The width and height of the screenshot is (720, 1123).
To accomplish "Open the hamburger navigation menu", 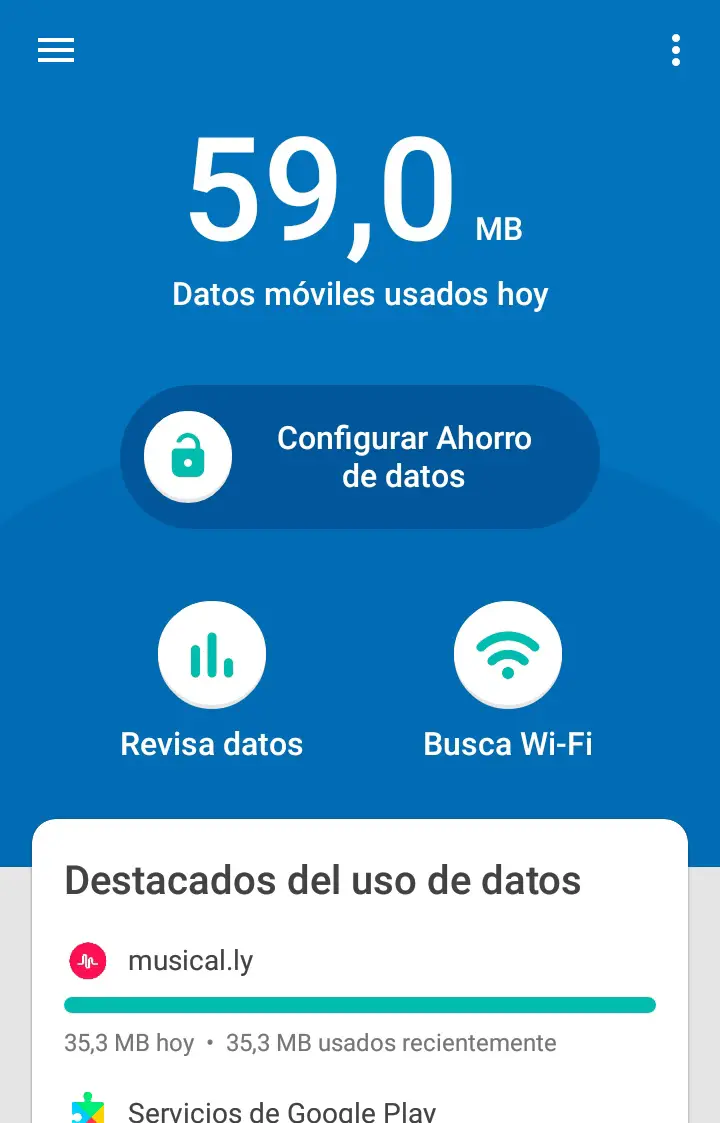I will [56, 50].
